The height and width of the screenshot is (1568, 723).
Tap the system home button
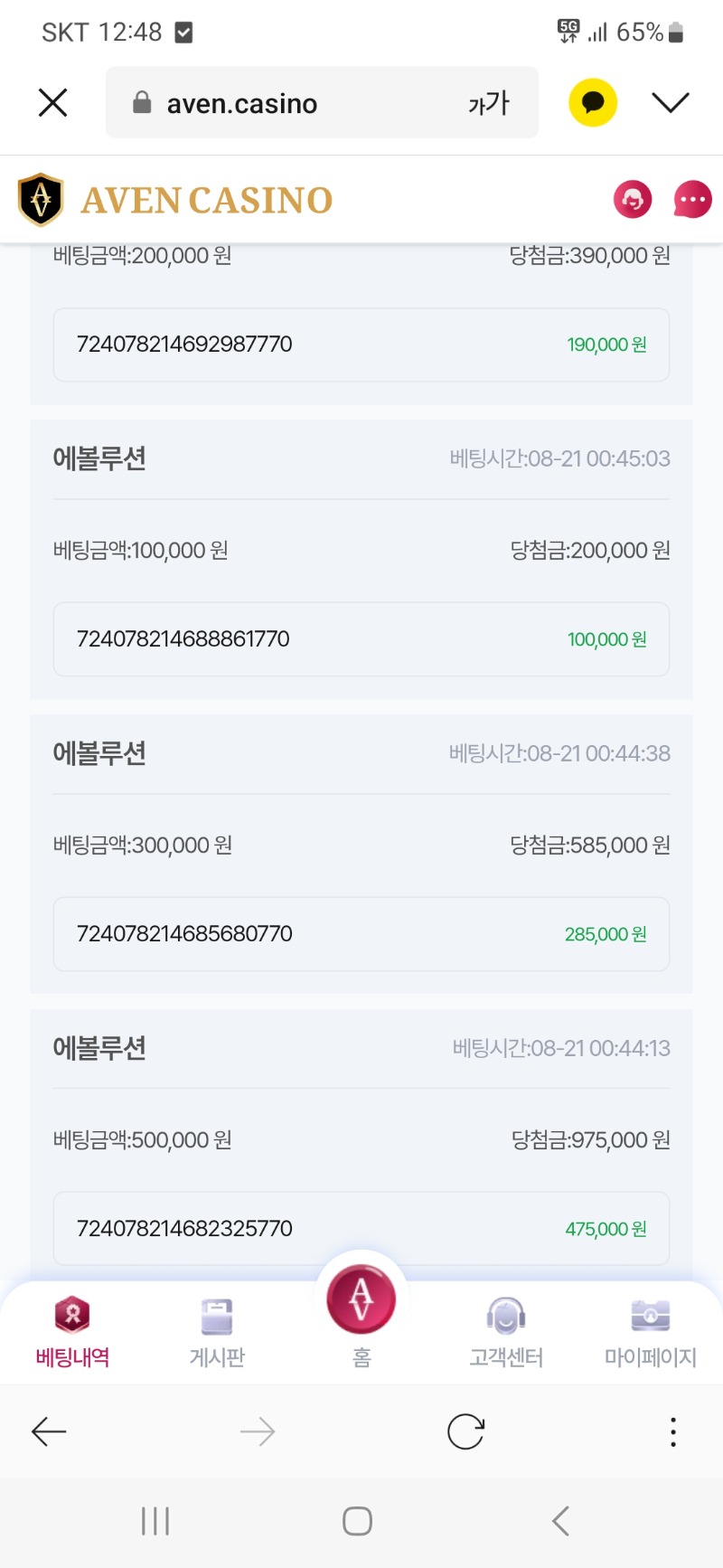[357, 1521]
